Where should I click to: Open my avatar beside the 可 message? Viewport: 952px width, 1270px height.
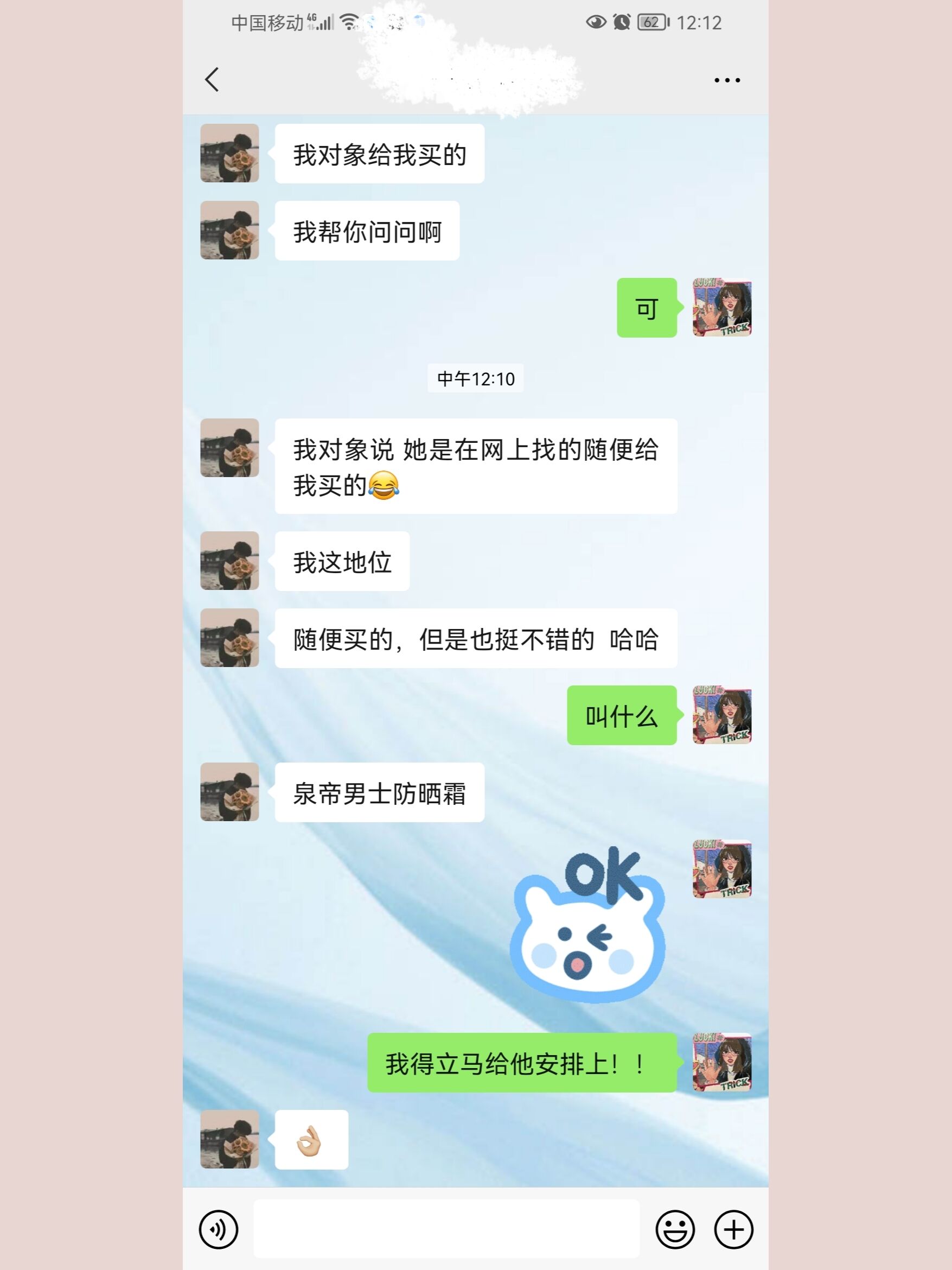coord(722,308)
